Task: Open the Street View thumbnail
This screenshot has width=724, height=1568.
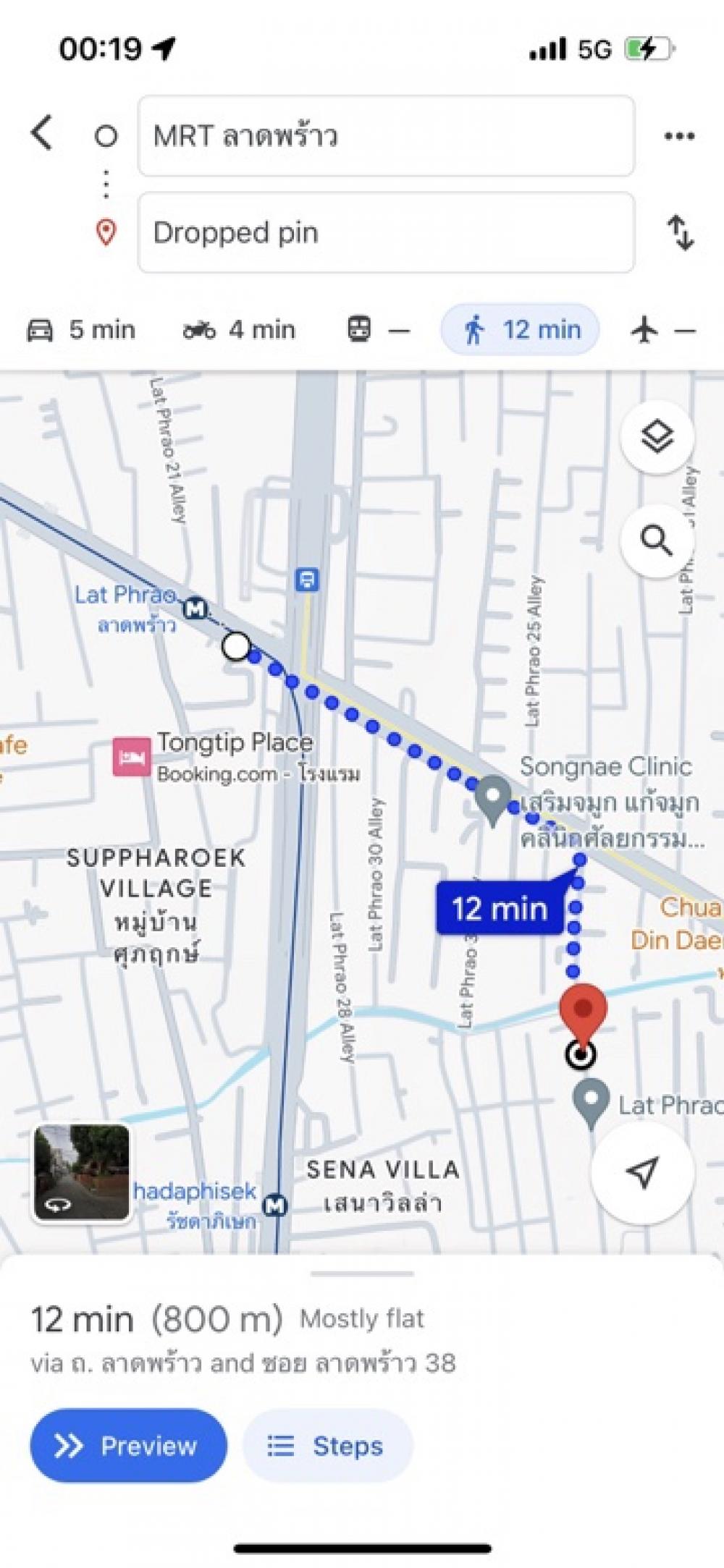Action: tap(82, 1172)
